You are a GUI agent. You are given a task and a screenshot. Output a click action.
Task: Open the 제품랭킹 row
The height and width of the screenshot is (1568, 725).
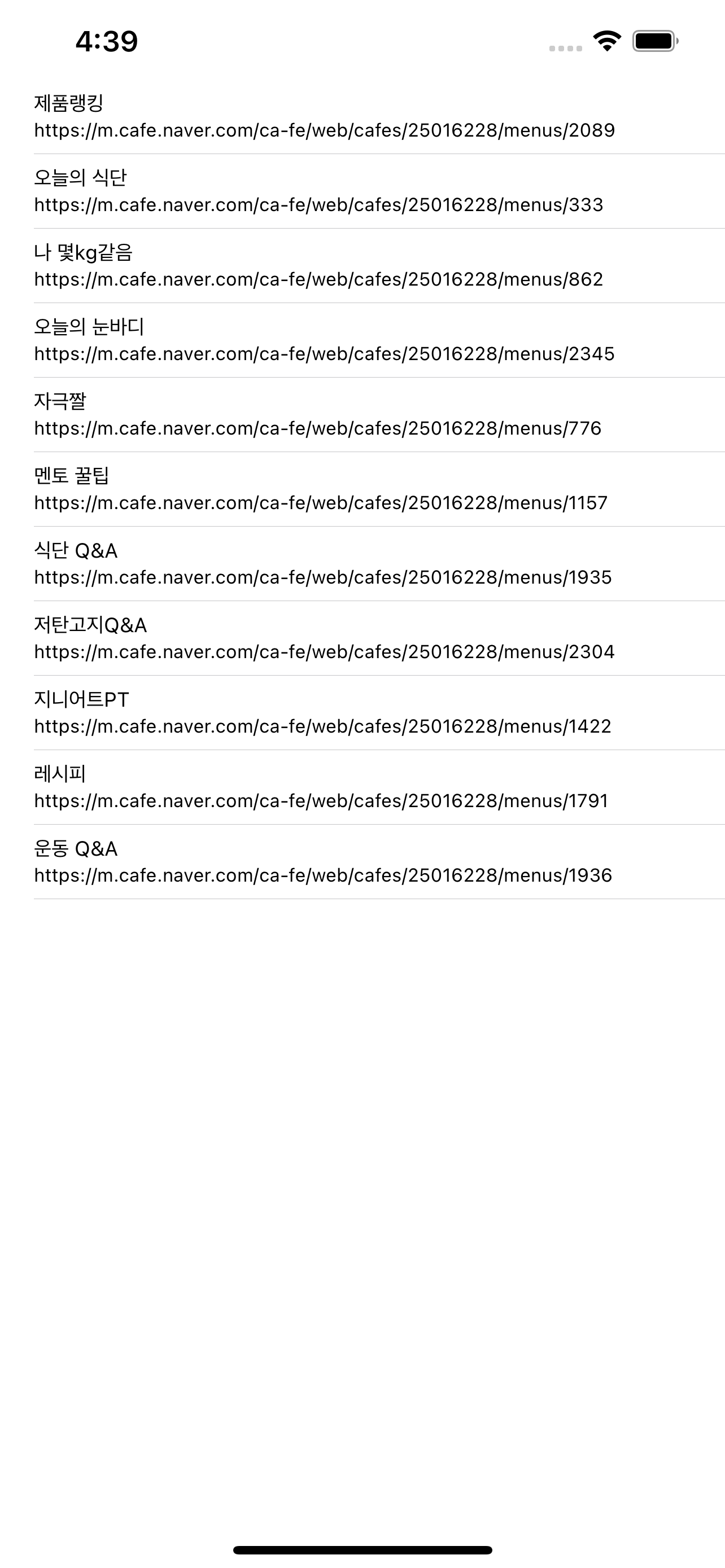[362, 116]
